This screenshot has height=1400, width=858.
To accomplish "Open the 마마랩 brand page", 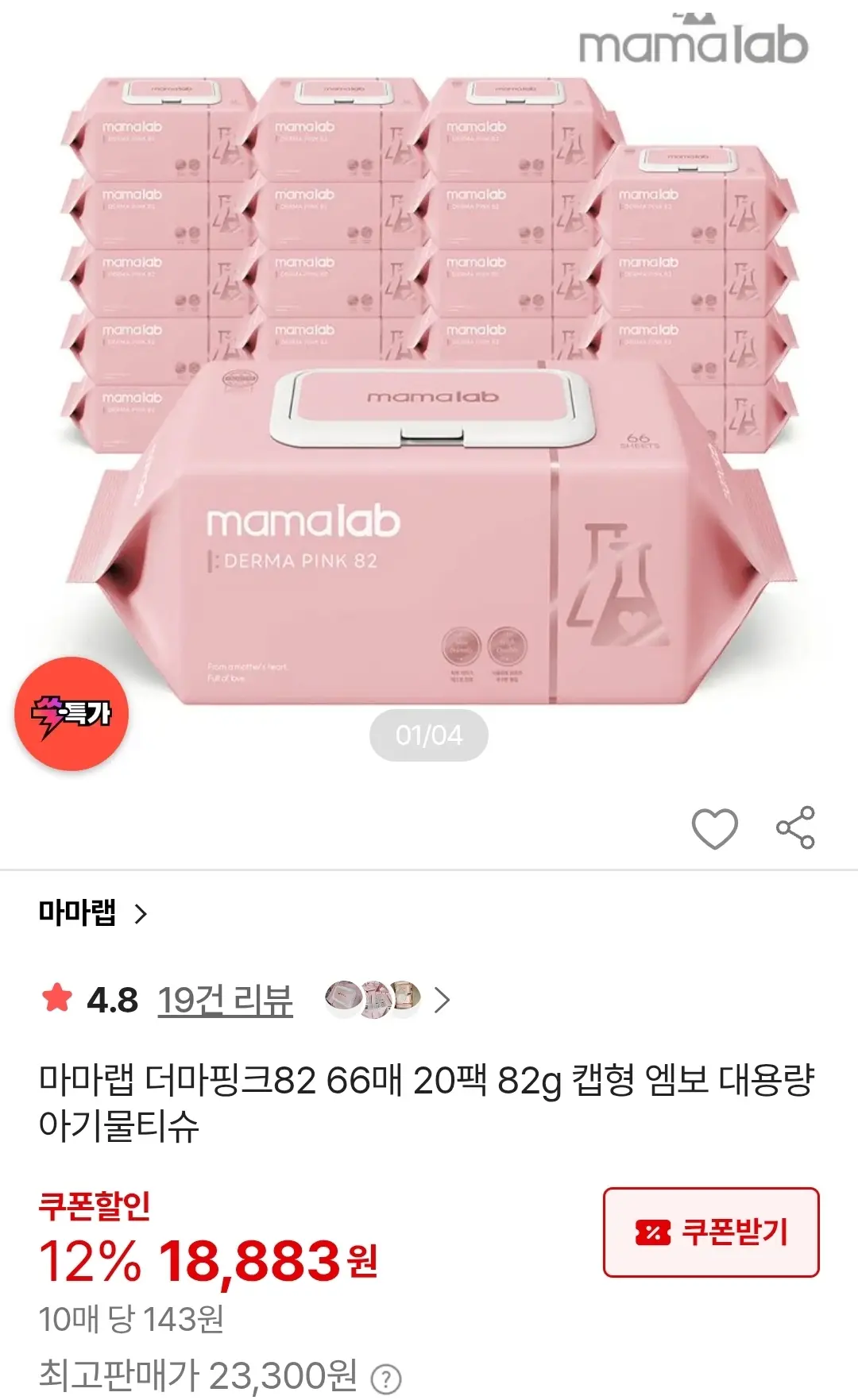I will pyautogui.click(x=93, y=912).
